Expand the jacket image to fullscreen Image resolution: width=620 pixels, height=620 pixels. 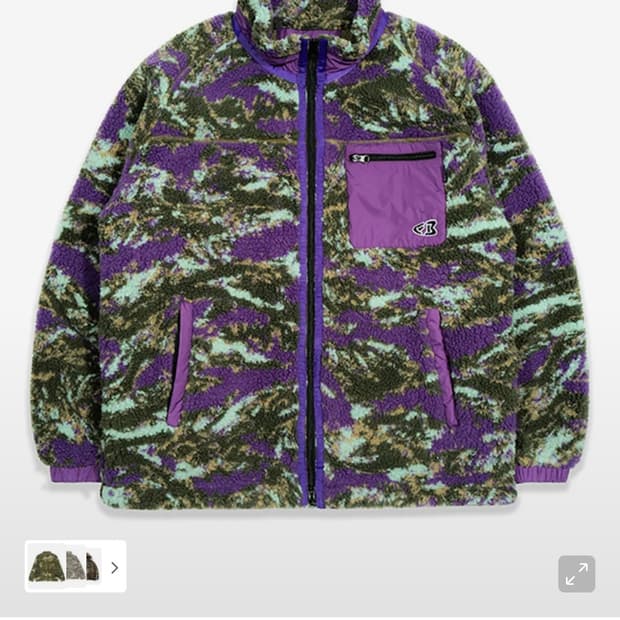576,574
